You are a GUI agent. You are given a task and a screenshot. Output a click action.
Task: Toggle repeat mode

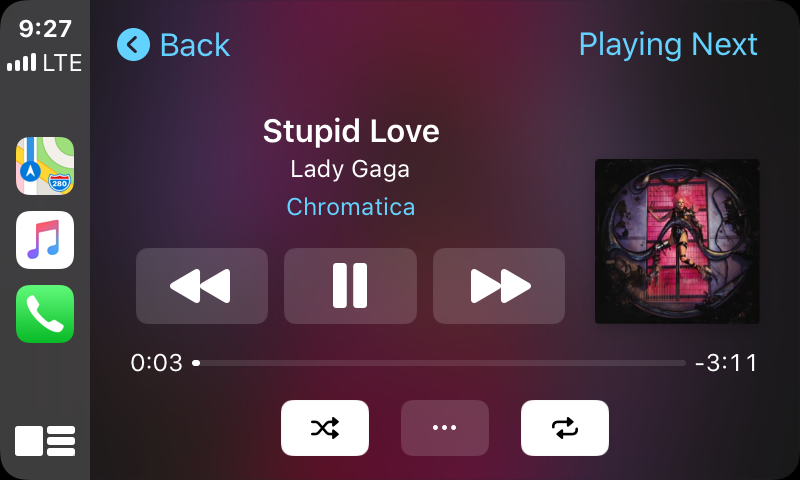click(564, 428)
